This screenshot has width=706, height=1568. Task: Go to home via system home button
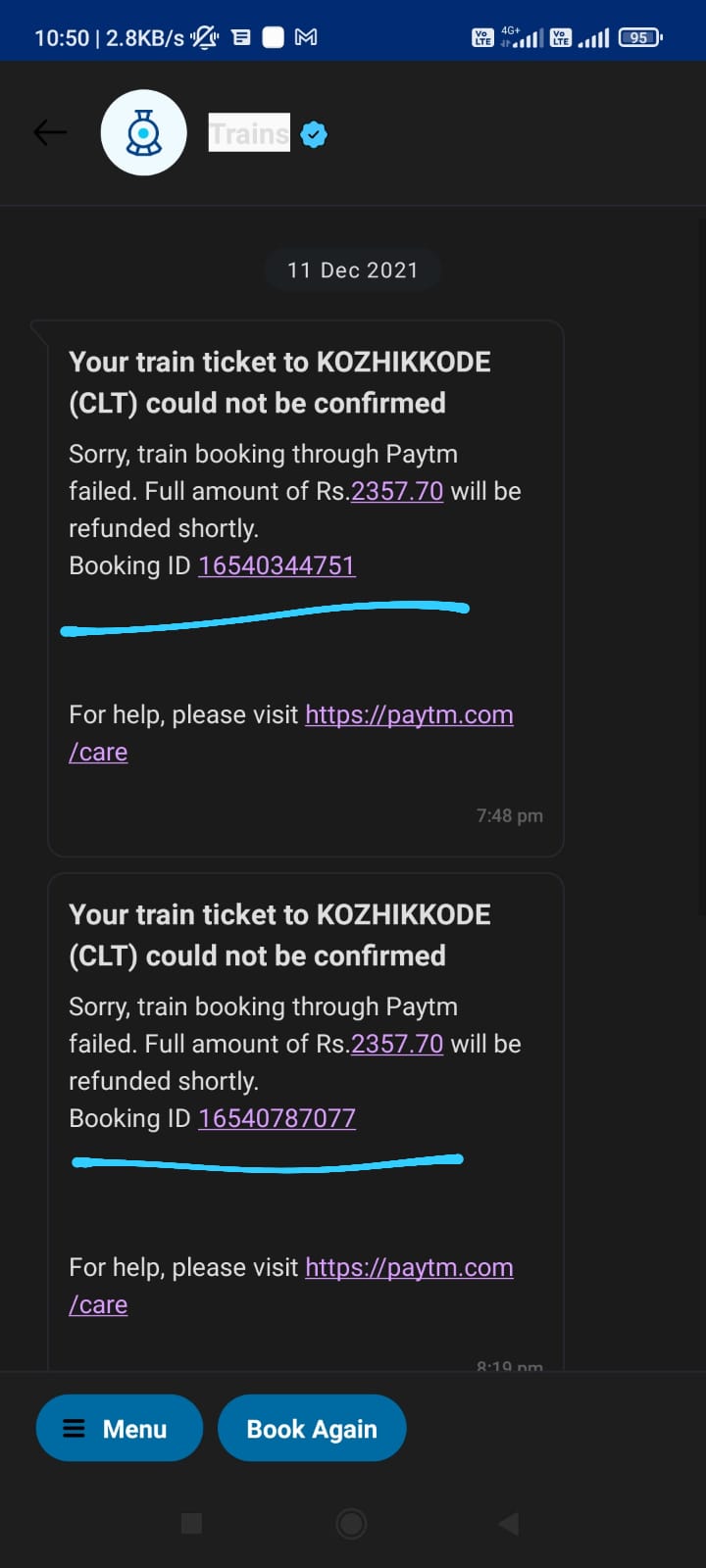click(351, 1523)
